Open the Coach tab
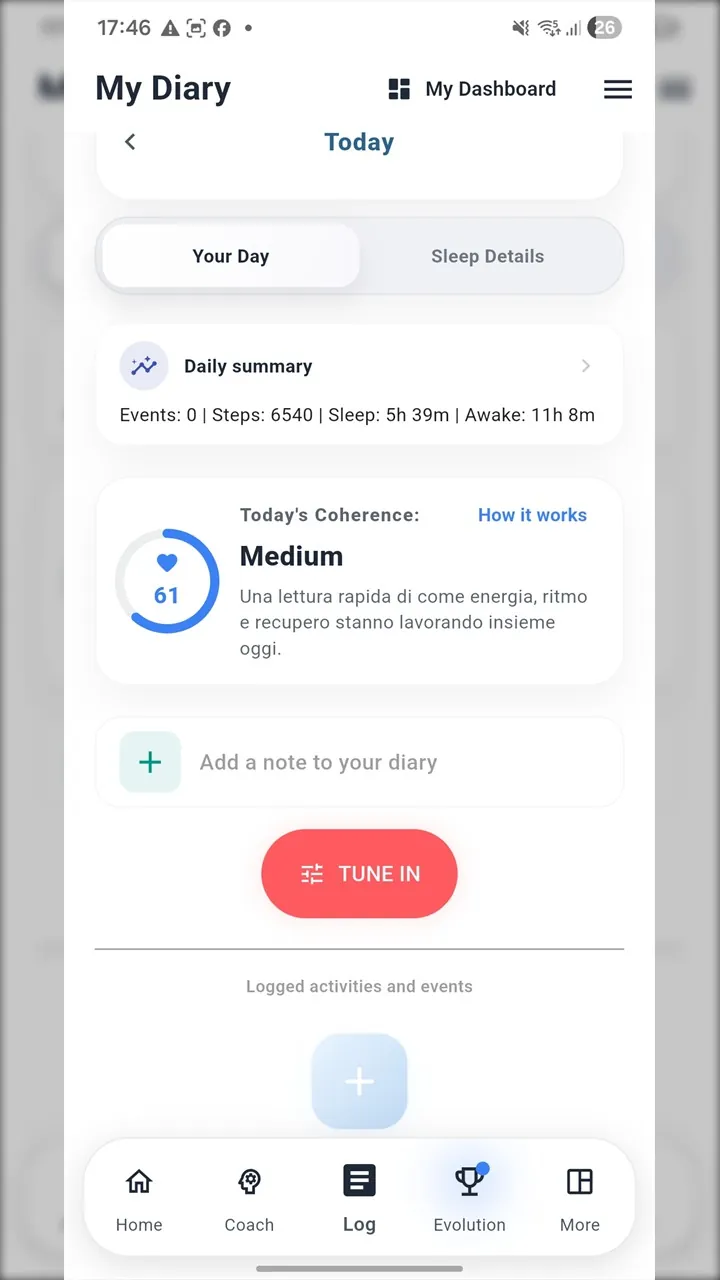This screenshot has height=1280, width=720. [249, 1199]
